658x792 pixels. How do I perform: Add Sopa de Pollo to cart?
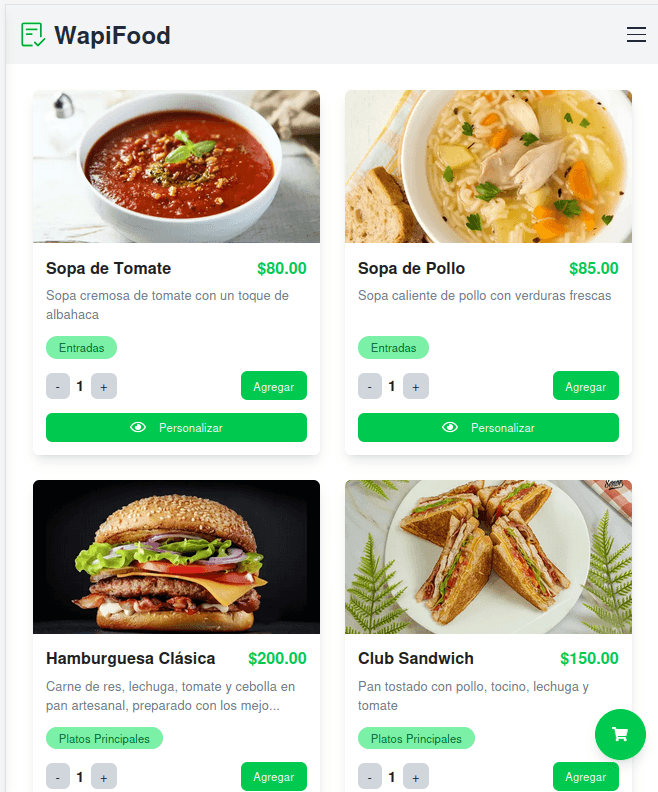click(585, 386)
